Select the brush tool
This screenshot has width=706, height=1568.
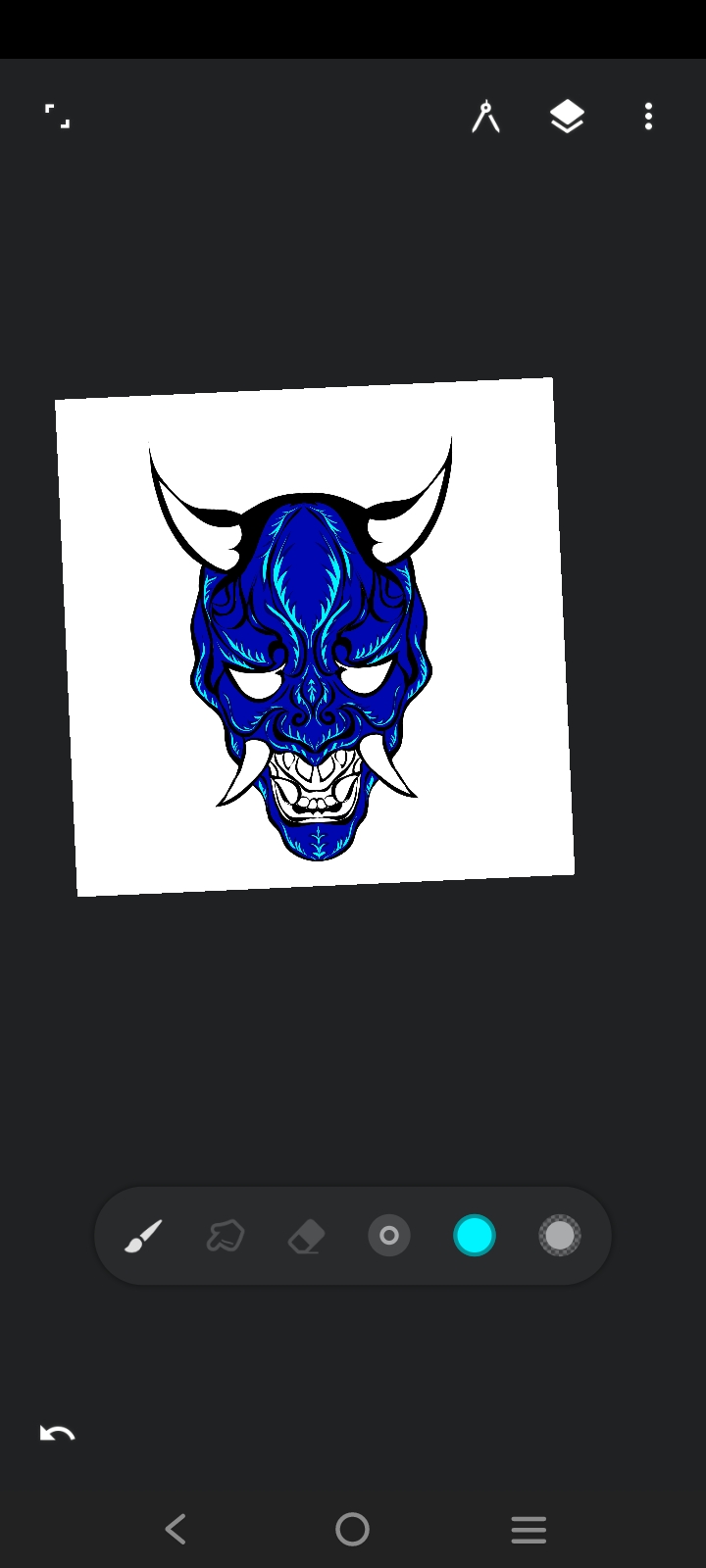coord(143,1236)
